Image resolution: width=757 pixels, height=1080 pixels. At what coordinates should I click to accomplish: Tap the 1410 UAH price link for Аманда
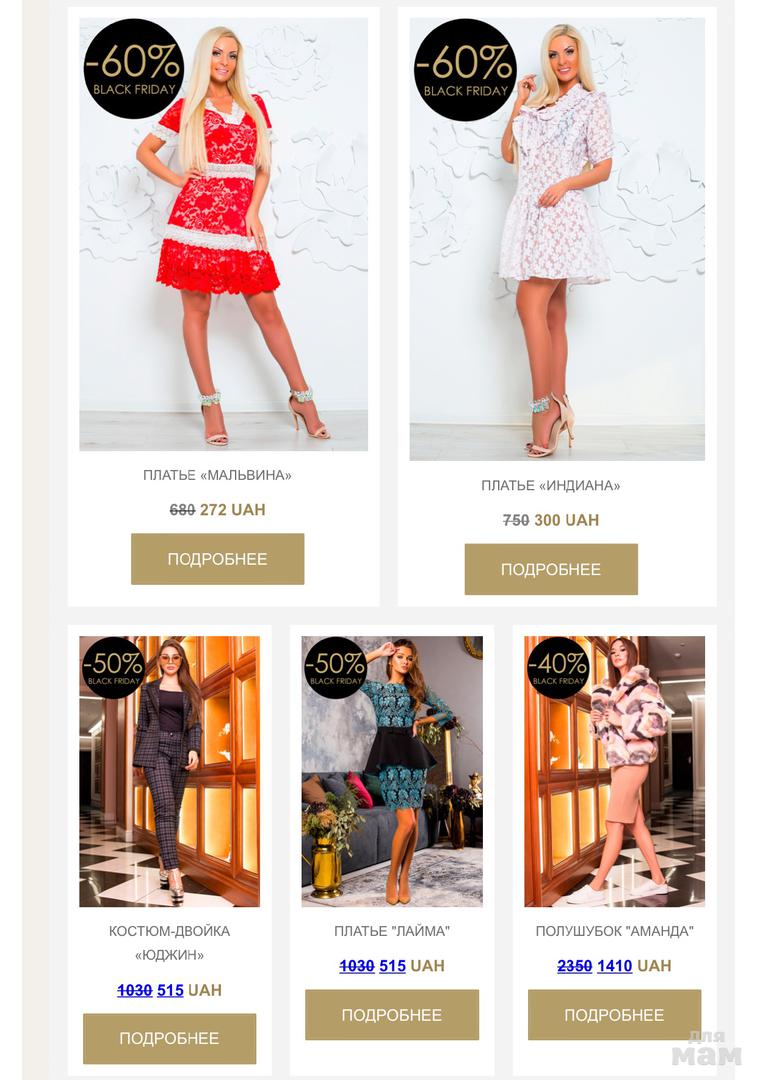pos(614,966)
